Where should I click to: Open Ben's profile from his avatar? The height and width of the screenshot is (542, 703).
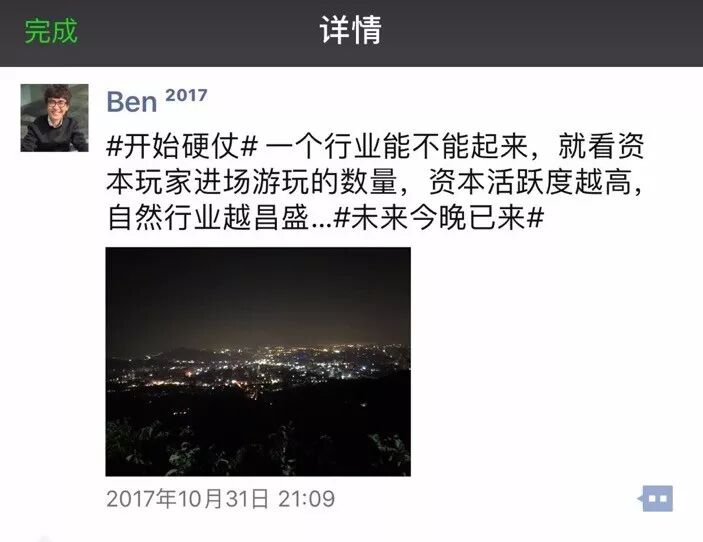coord(47,117)
